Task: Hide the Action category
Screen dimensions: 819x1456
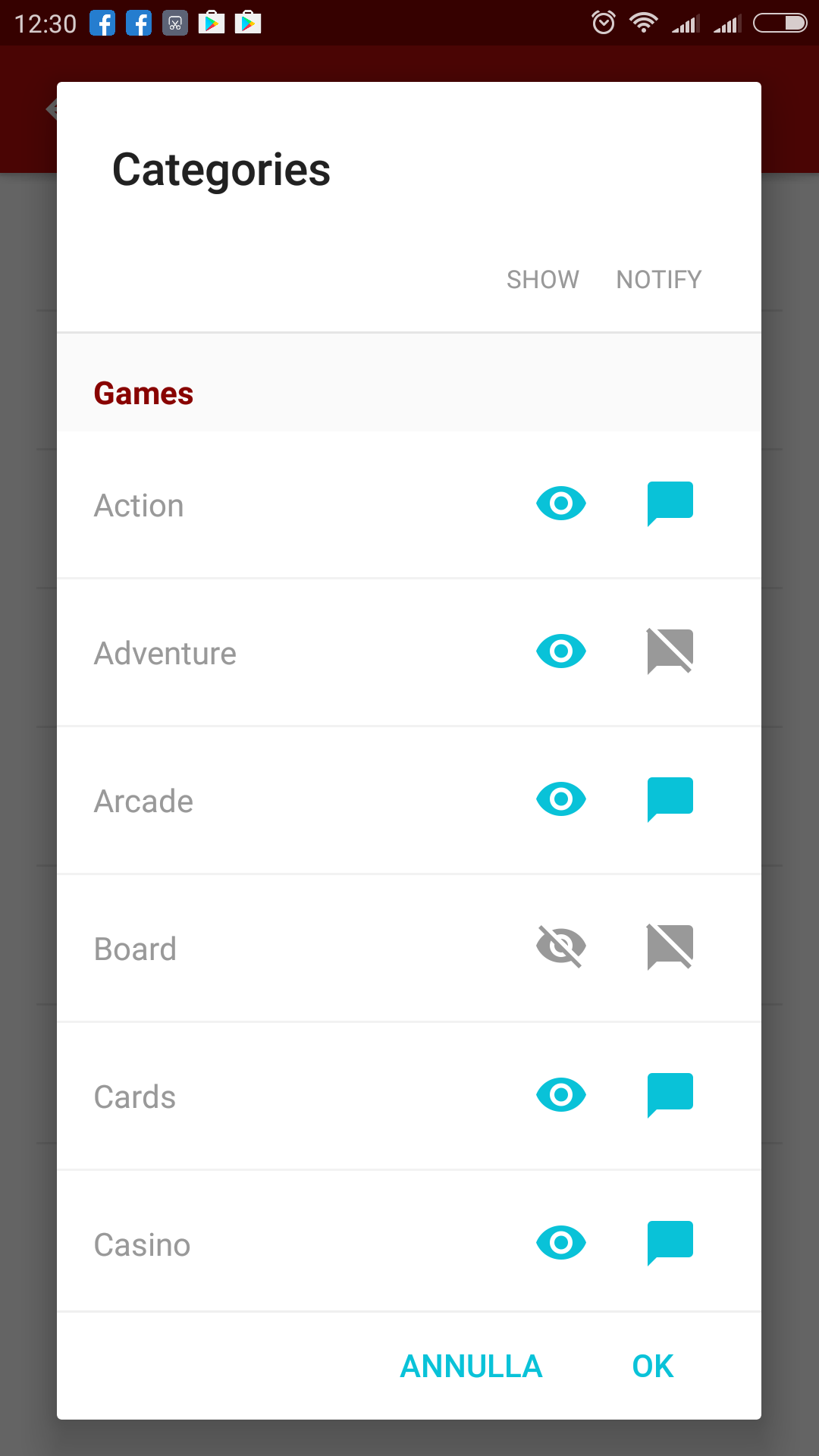Action: (561, 504)
